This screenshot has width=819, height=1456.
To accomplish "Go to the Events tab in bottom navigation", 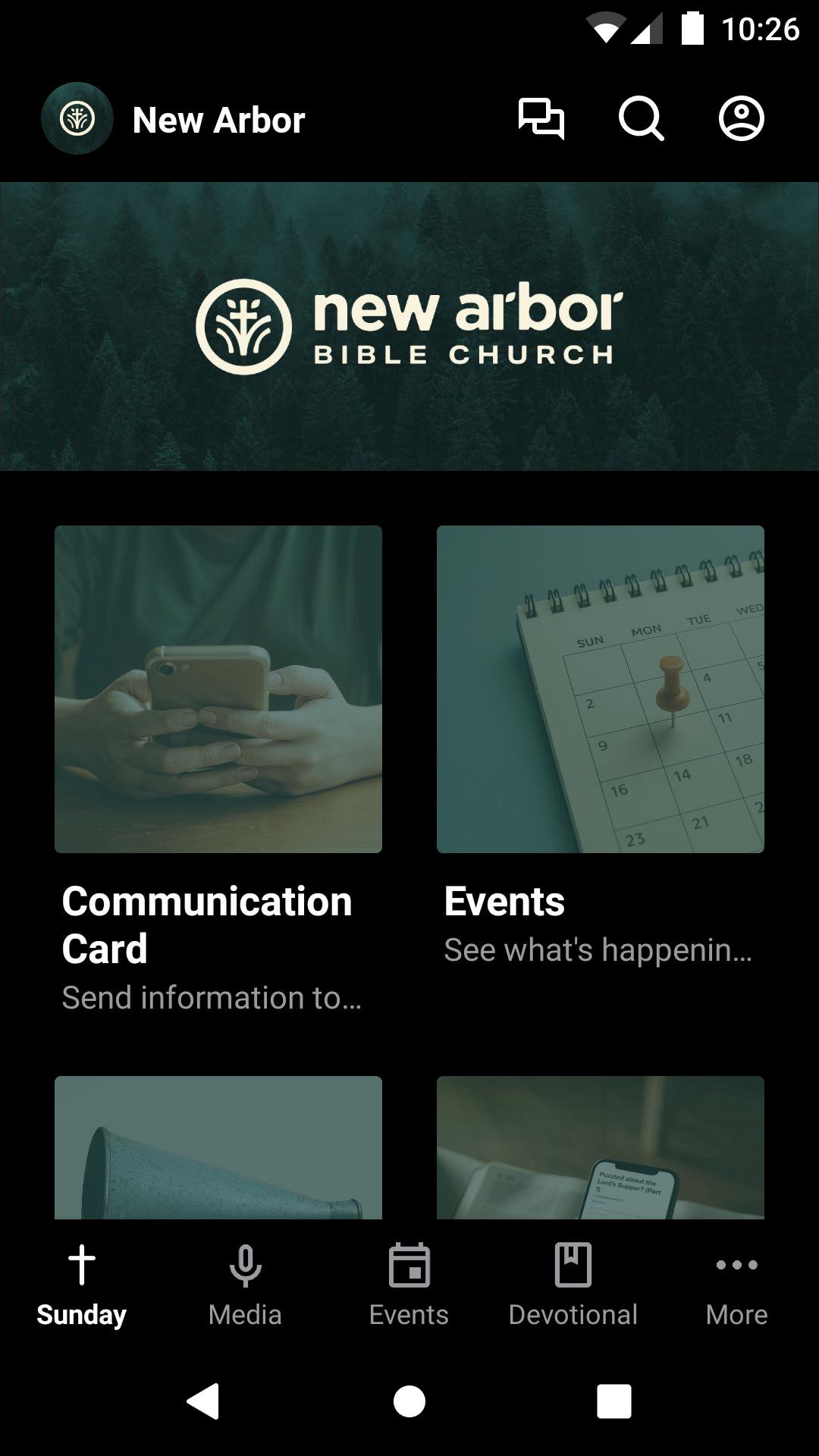I will click(x=409, y=1285).
